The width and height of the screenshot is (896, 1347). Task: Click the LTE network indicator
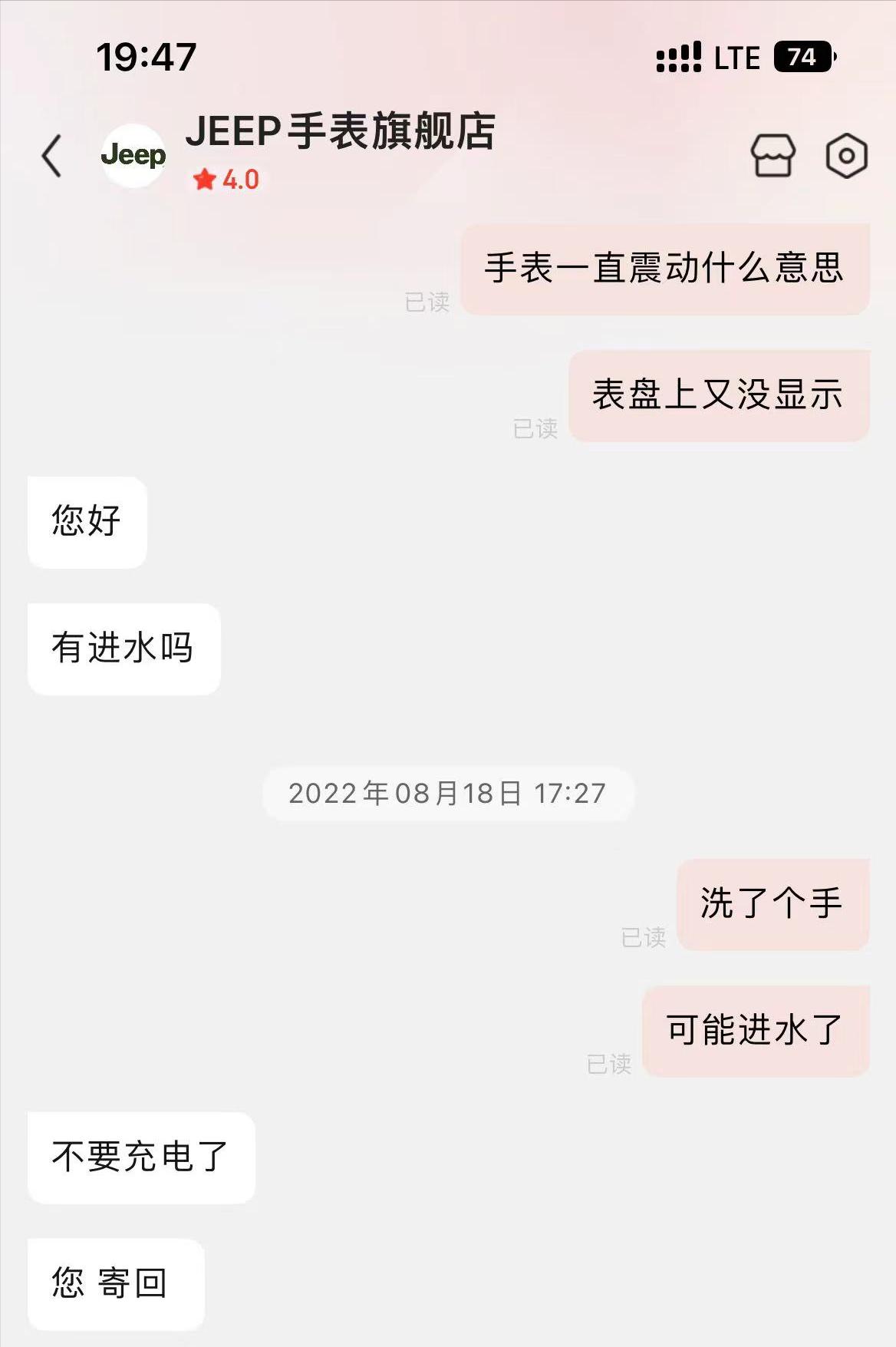coord(736,57)
